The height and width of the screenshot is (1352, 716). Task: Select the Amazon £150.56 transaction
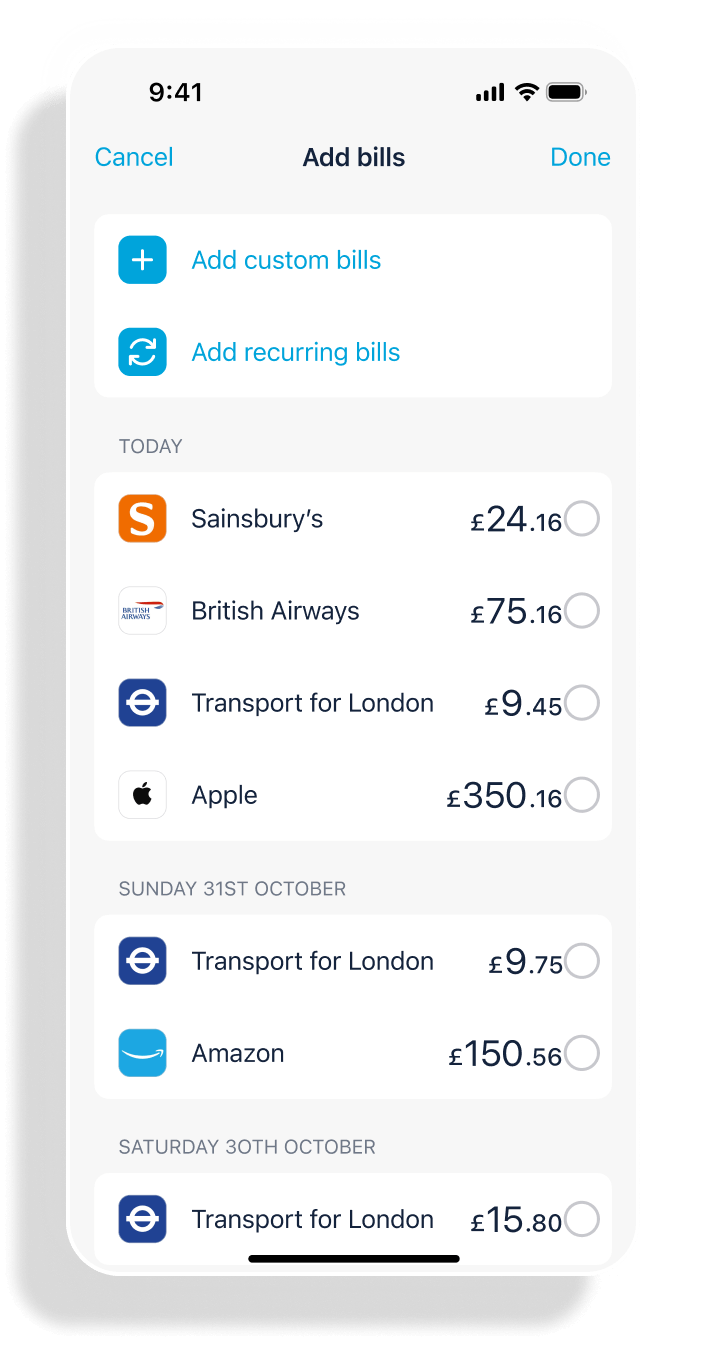[x=582, y=1053]
